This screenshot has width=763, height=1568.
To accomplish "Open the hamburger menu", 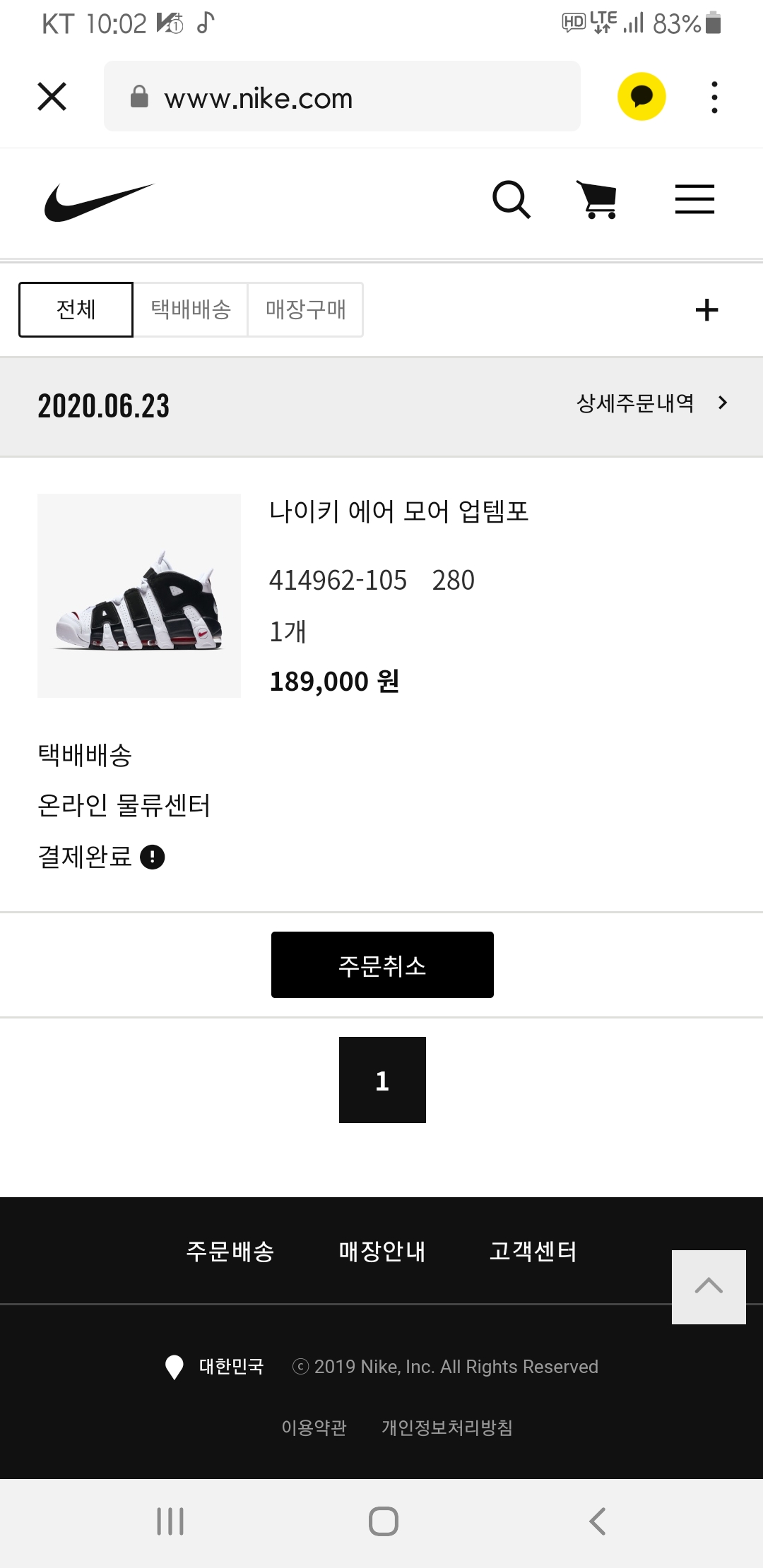I will click(694, 200).
